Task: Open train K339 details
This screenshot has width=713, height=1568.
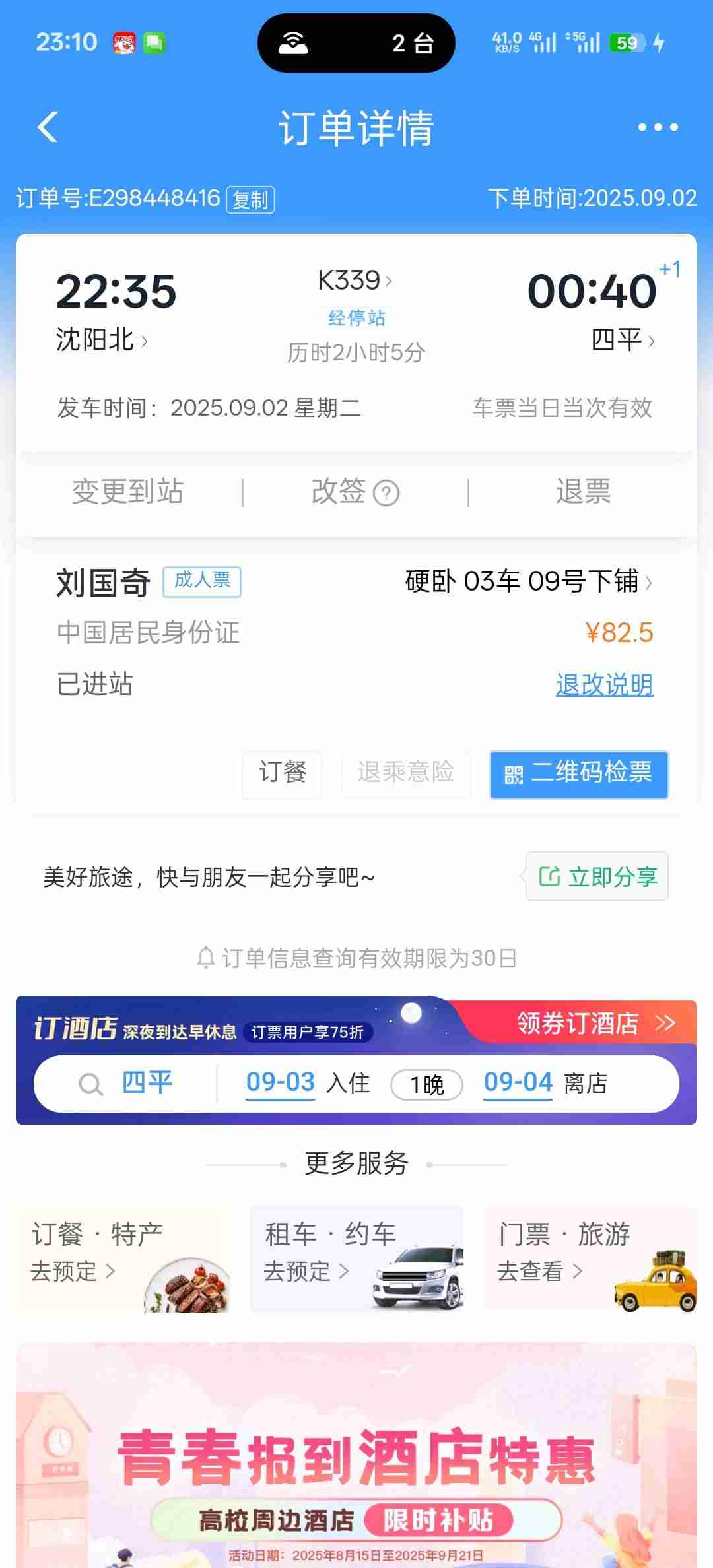Action: pyautogui.click(x=355, y=280)
